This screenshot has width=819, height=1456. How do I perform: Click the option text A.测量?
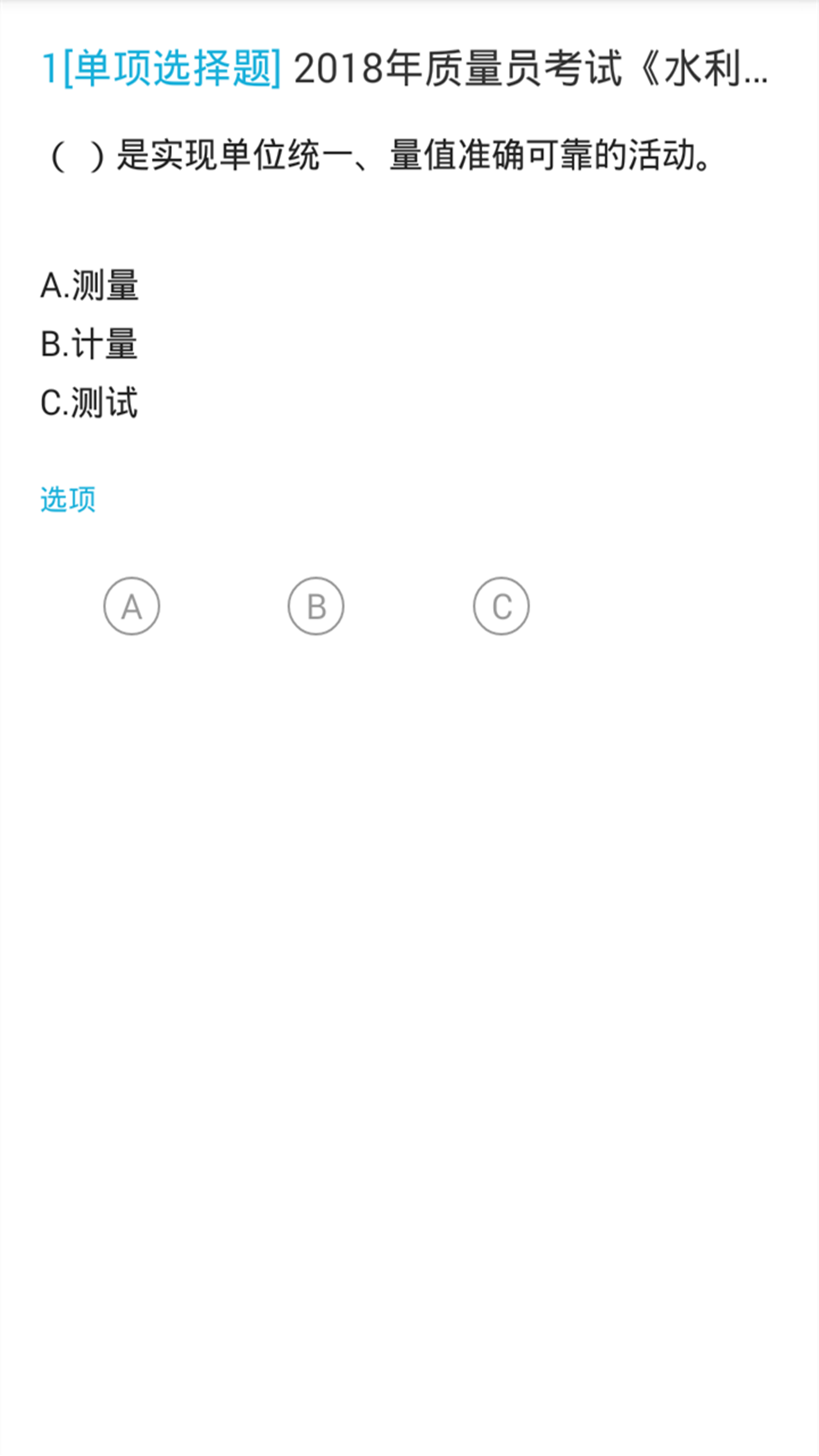[x=89, y=287]
